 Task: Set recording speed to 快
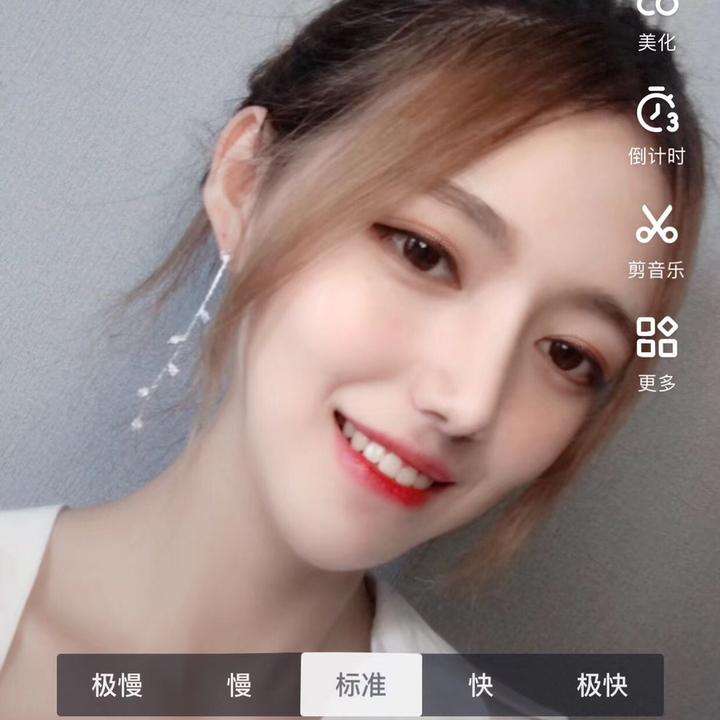(x=481, y=686)
